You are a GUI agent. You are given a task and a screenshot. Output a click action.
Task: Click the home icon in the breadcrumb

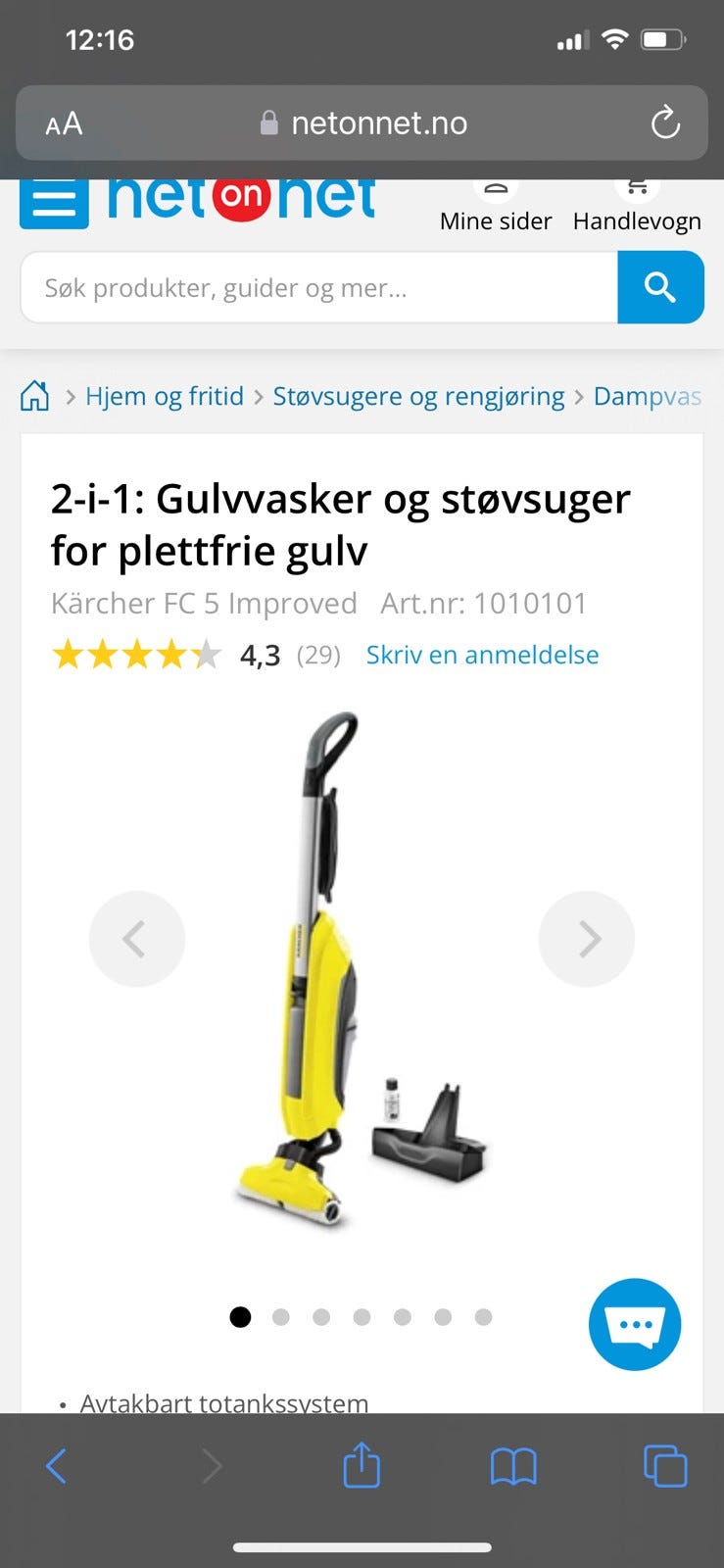click(33, 395)
